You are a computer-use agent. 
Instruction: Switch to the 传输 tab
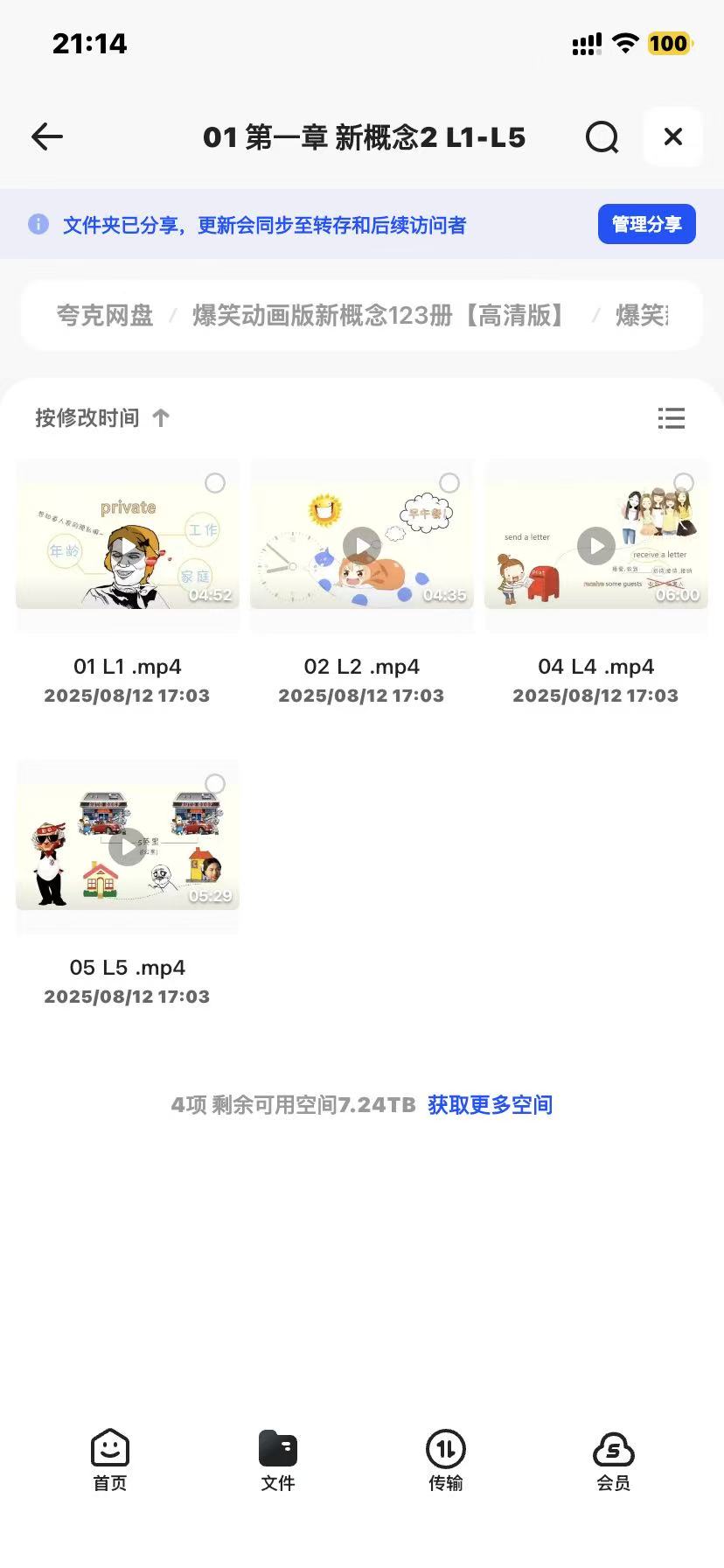pyautogui.click(x=446, y=1459)
